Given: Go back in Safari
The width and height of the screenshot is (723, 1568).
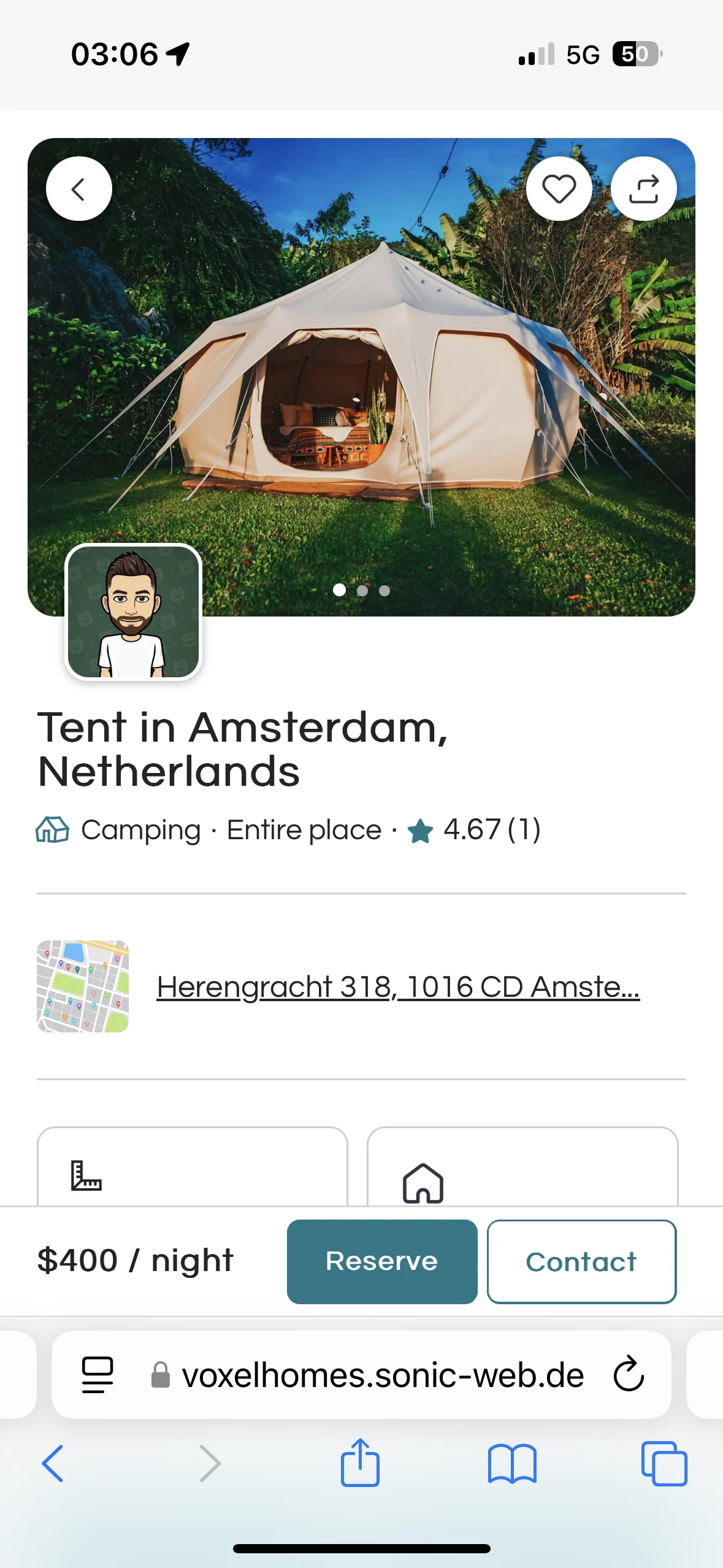Looking at the screenshot, I should pos(53,1464).
